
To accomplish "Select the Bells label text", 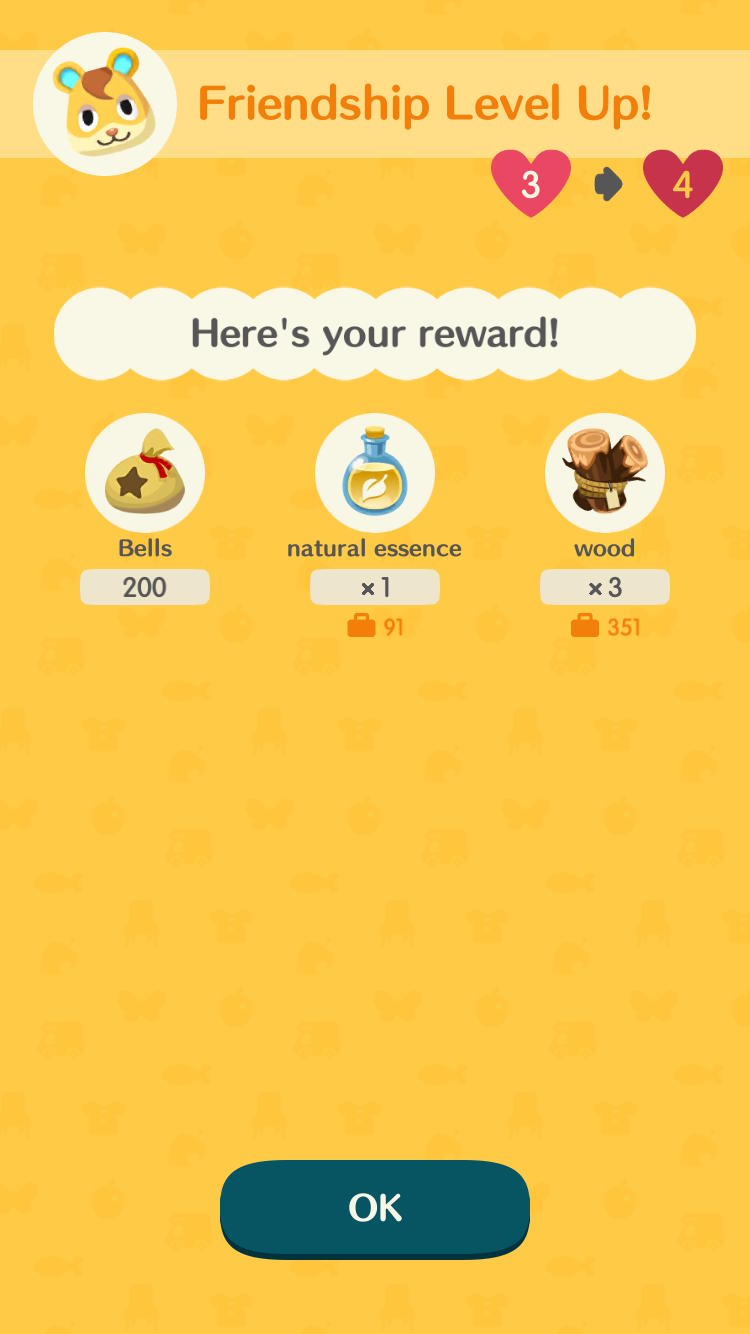I will click(144, 548).
